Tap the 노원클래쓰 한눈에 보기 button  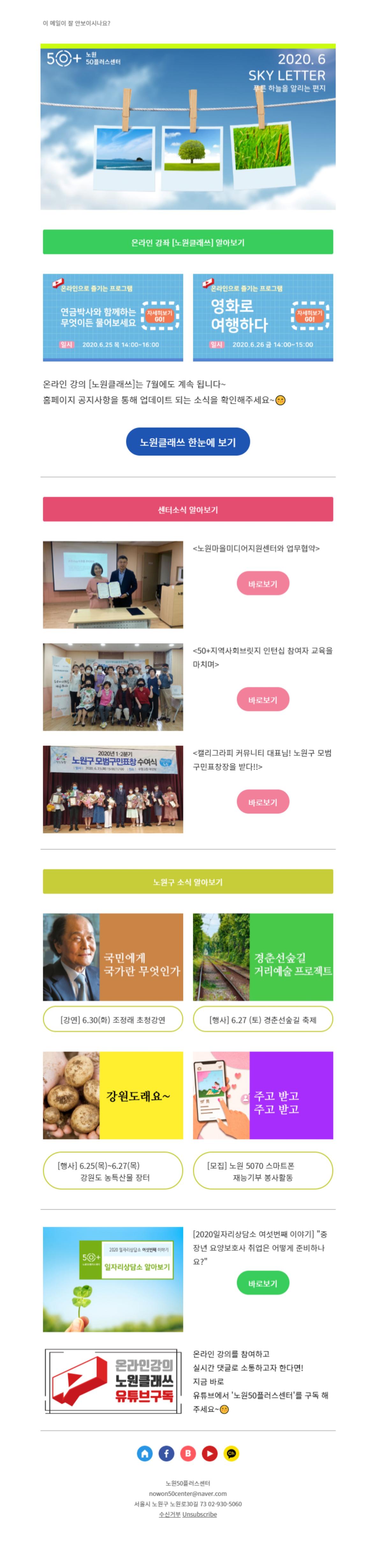tap(187, 442)
